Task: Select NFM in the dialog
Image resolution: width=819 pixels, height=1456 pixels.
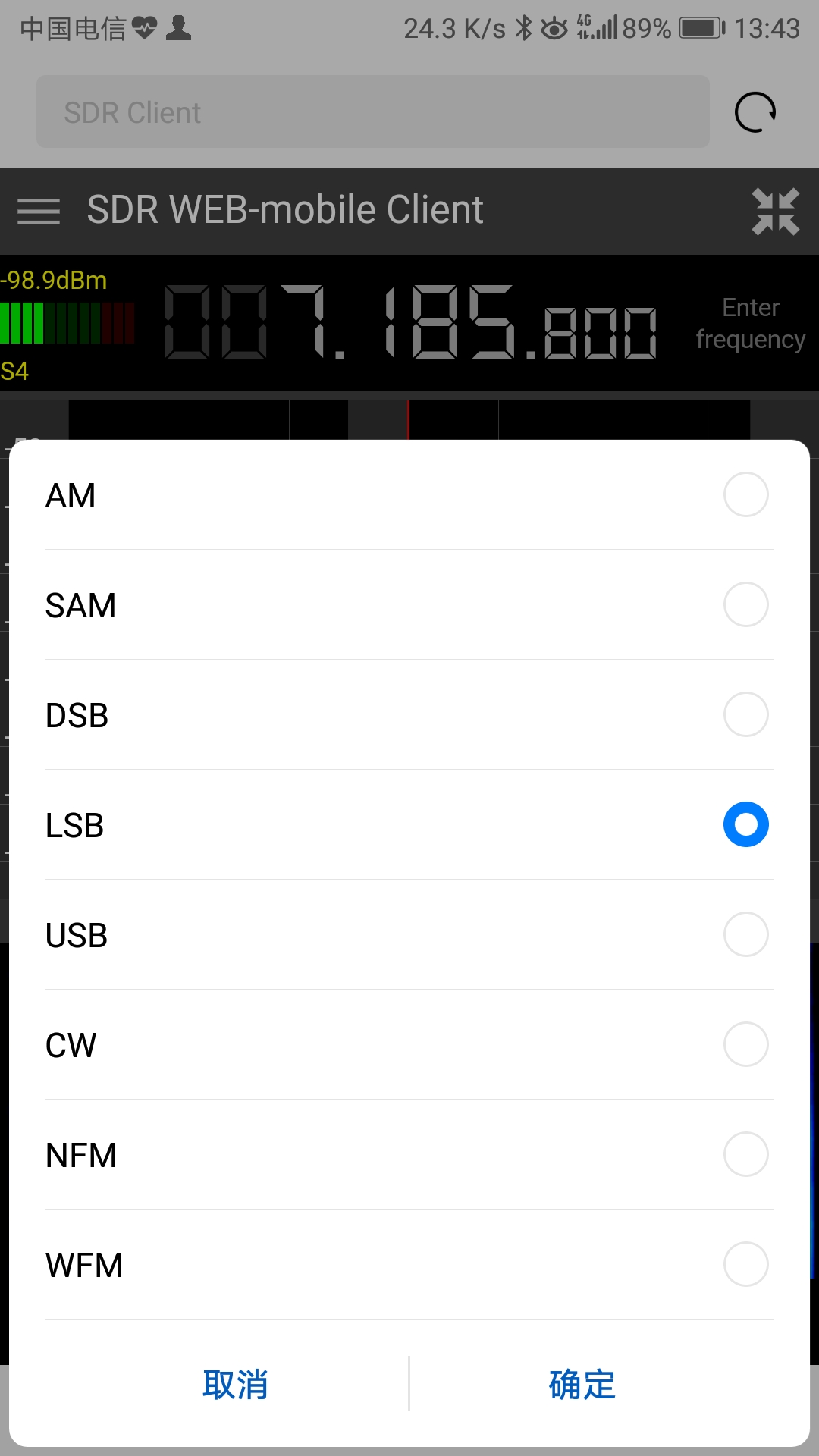Action: [409, 1155]
